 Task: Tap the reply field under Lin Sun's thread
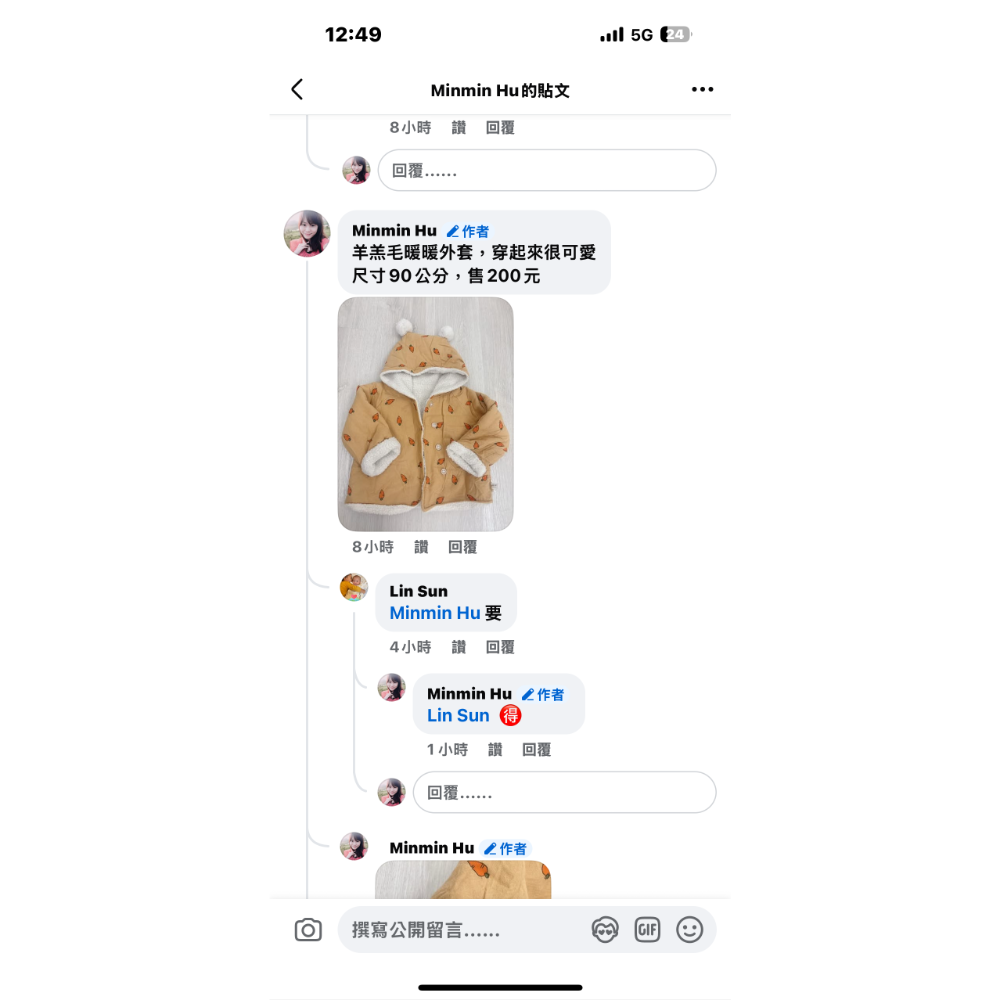pos(564,793)
